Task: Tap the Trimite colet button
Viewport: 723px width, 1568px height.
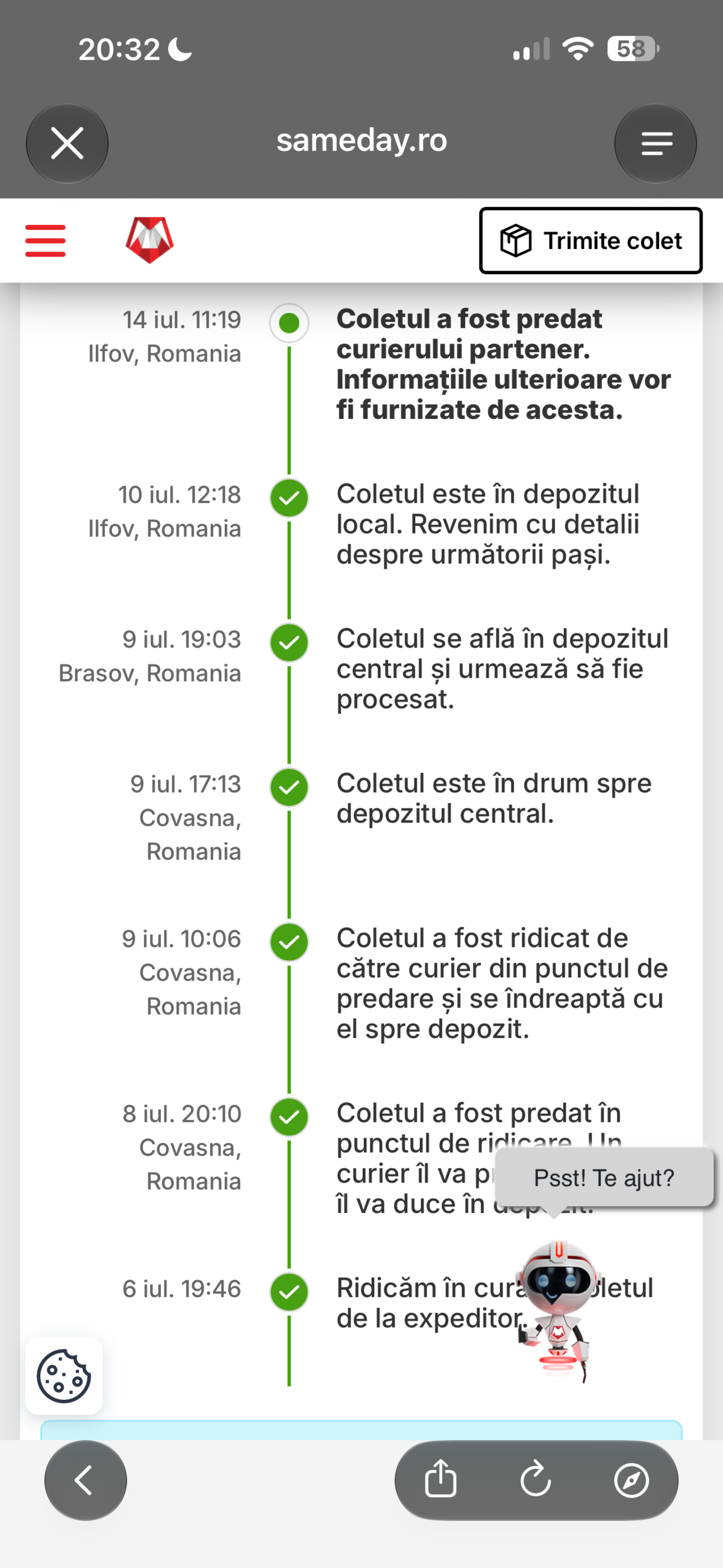Action: [590, 241]
